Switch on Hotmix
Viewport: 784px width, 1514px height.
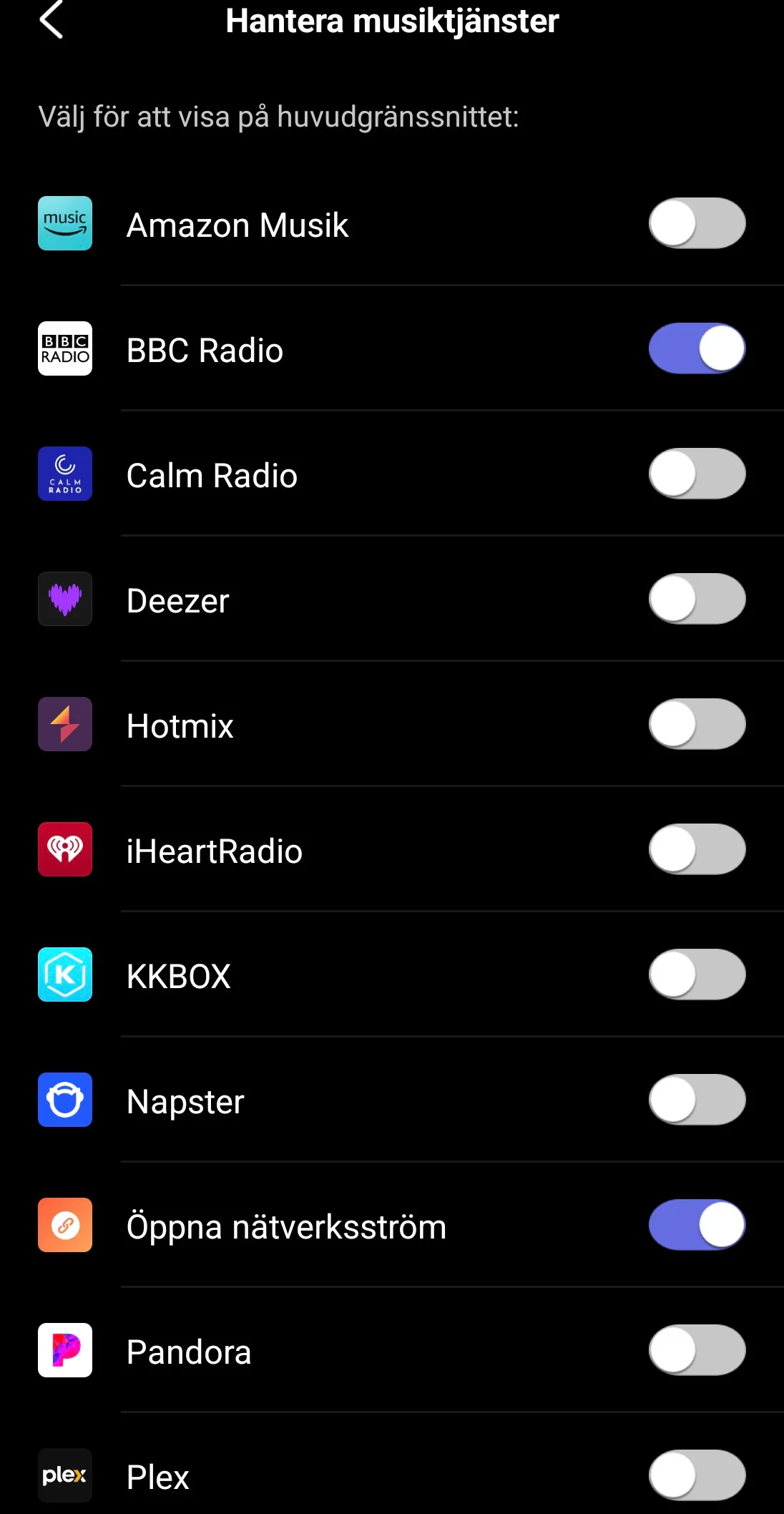coord(697,724)
